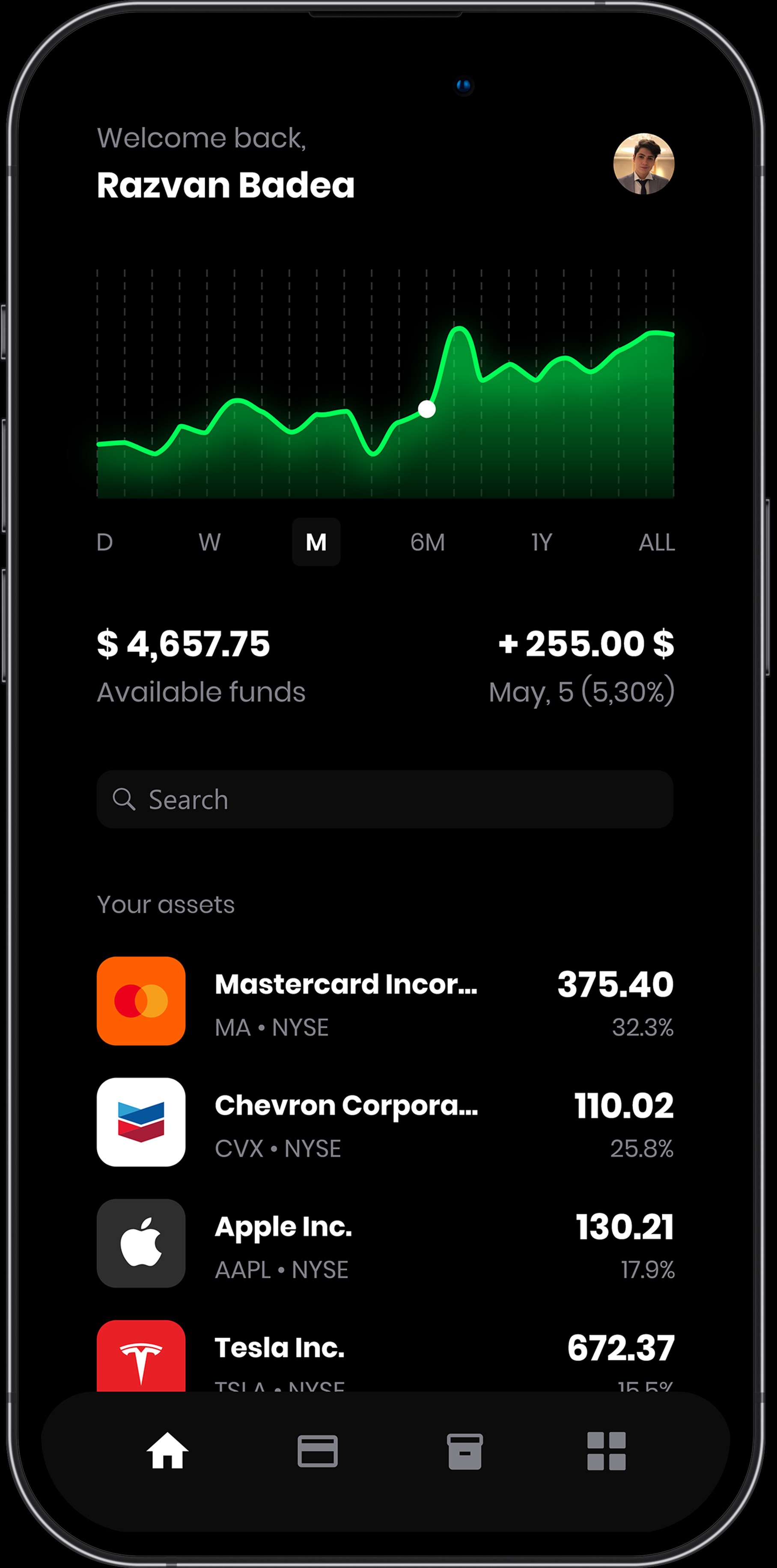
Task: Tap the Search assets field
Action: coord(384,799)
